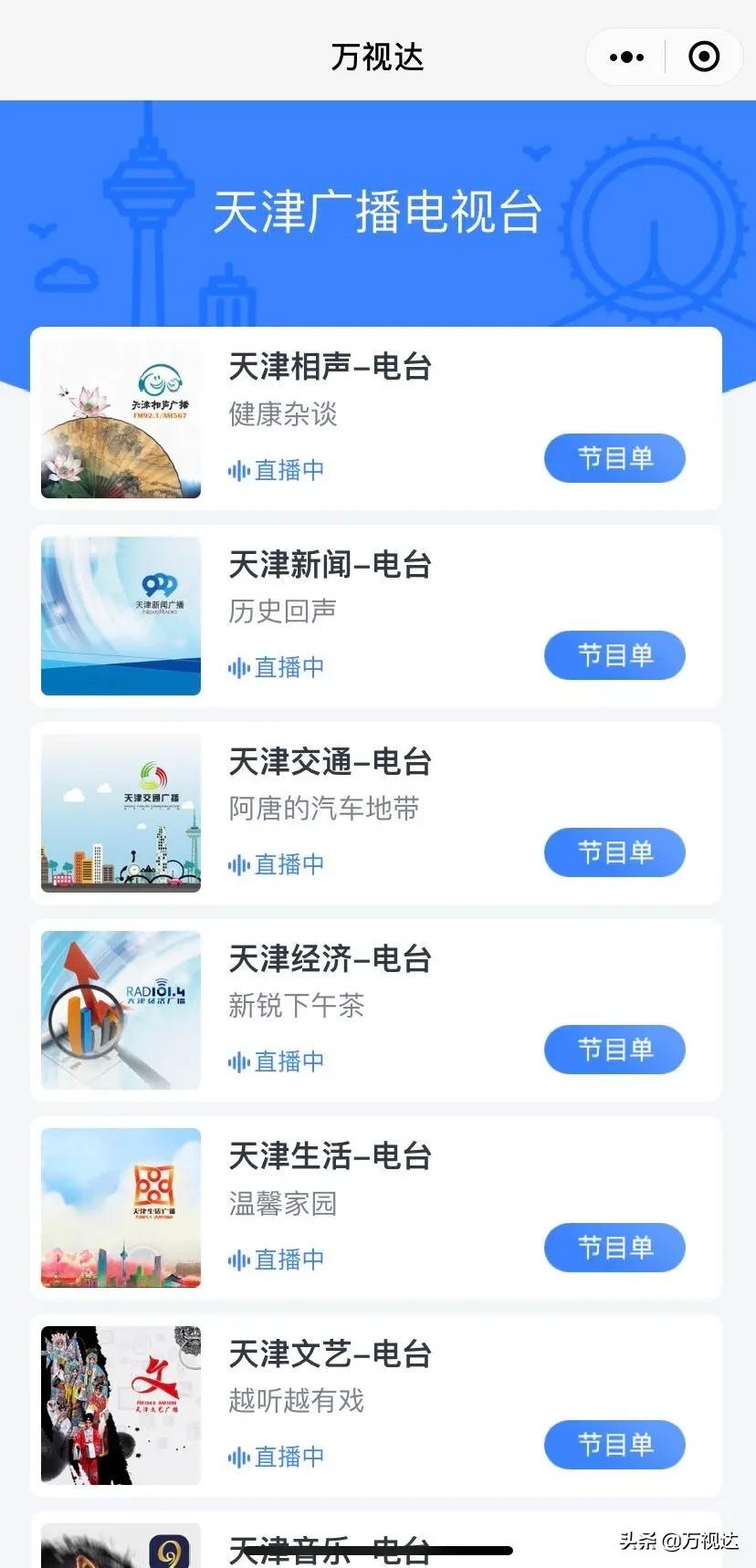Select the audio wave icon of 天津交通-电台
756x1568 pixels.
pos(238,864)
